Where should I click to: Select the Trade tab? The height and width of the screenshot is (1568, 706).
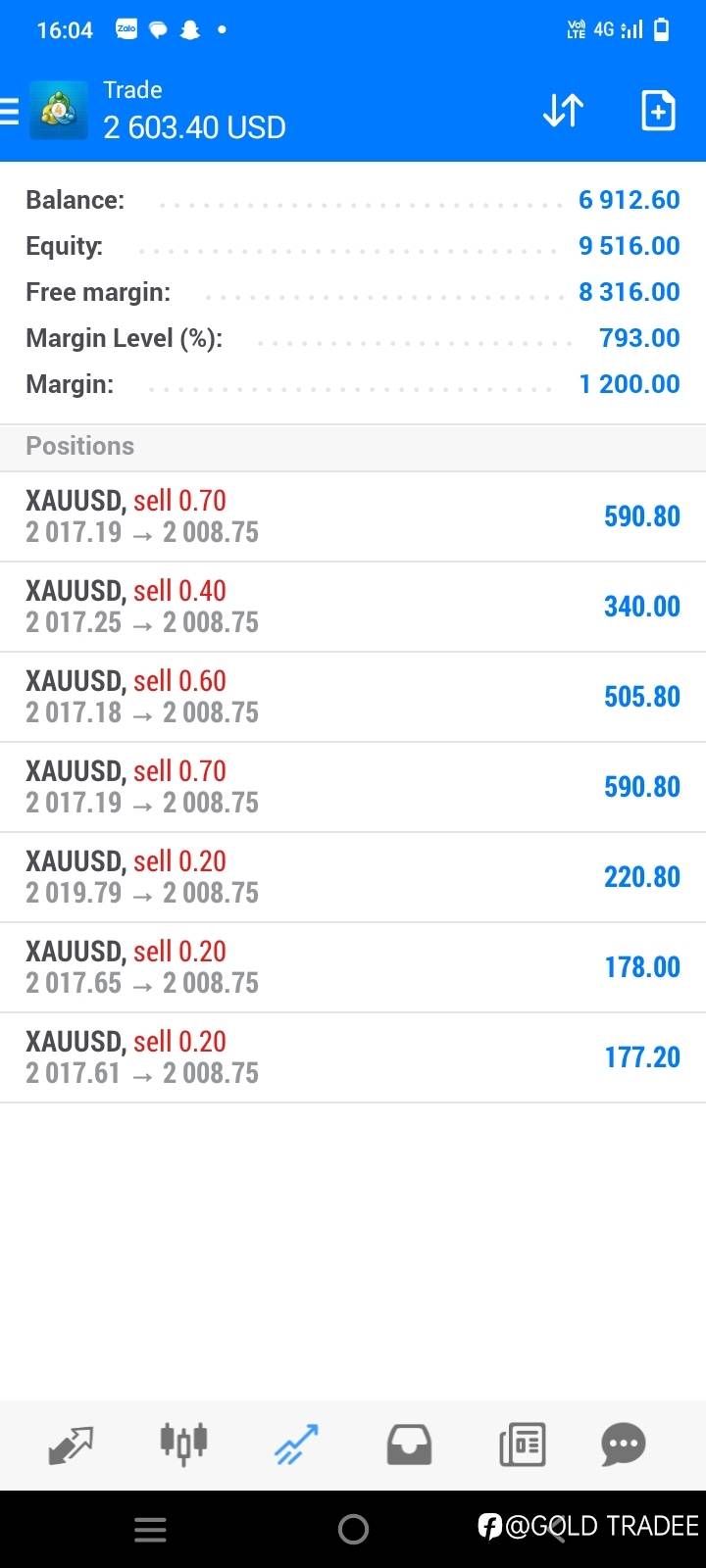[x=296, y=1445]
